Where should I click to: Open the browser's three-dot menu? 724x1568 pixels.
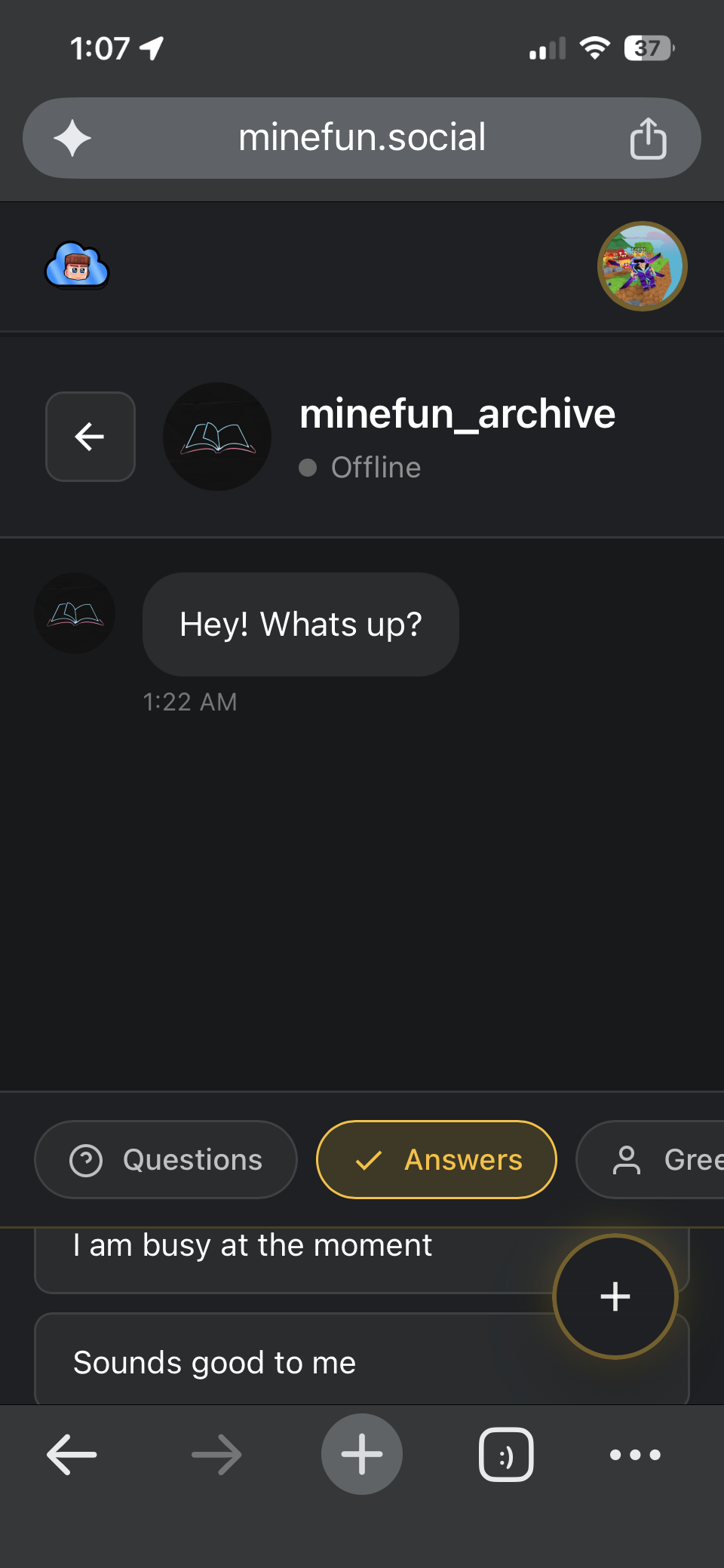tap(635, 1454)
